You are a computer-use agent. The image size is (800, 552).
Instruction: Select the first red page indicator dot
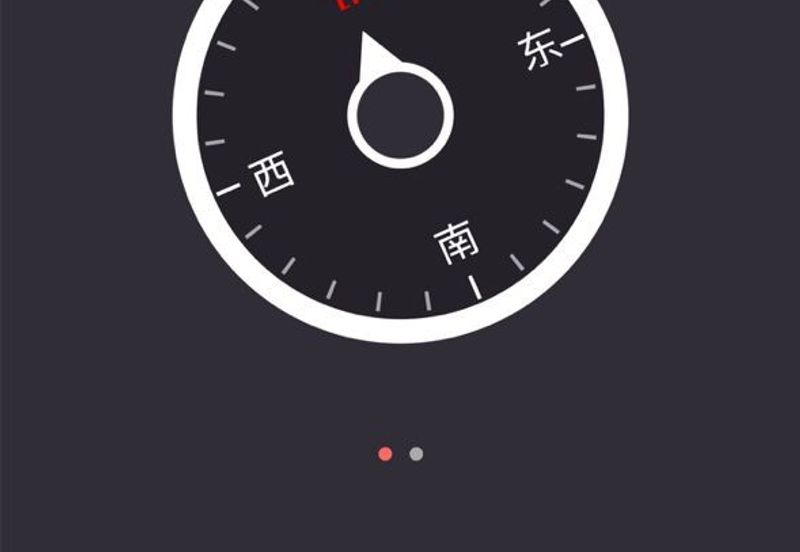385,454
